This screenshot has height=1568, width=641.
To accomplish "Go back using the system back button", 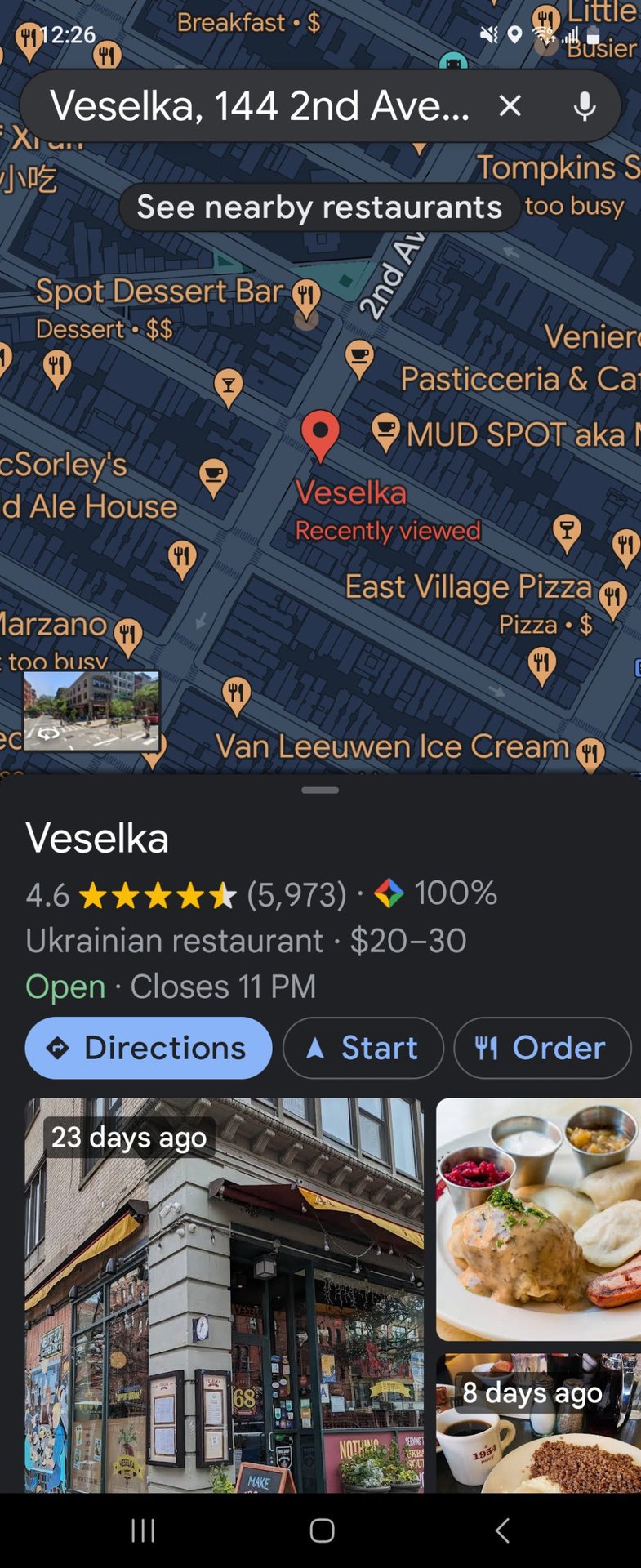I will click(502, 1530).
